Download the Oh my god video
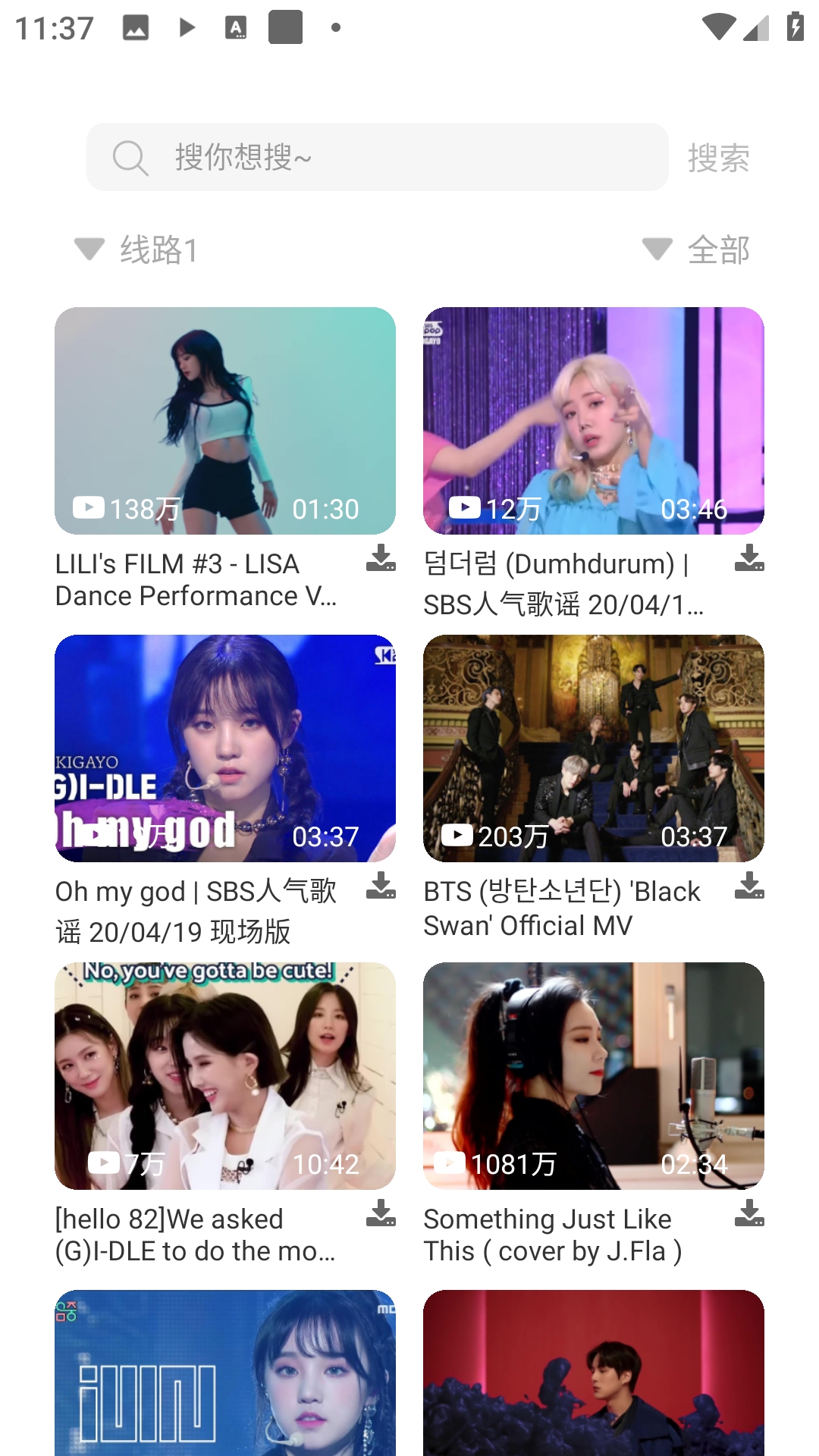This screenshot has width=819, height=1456. click(381, 886)
